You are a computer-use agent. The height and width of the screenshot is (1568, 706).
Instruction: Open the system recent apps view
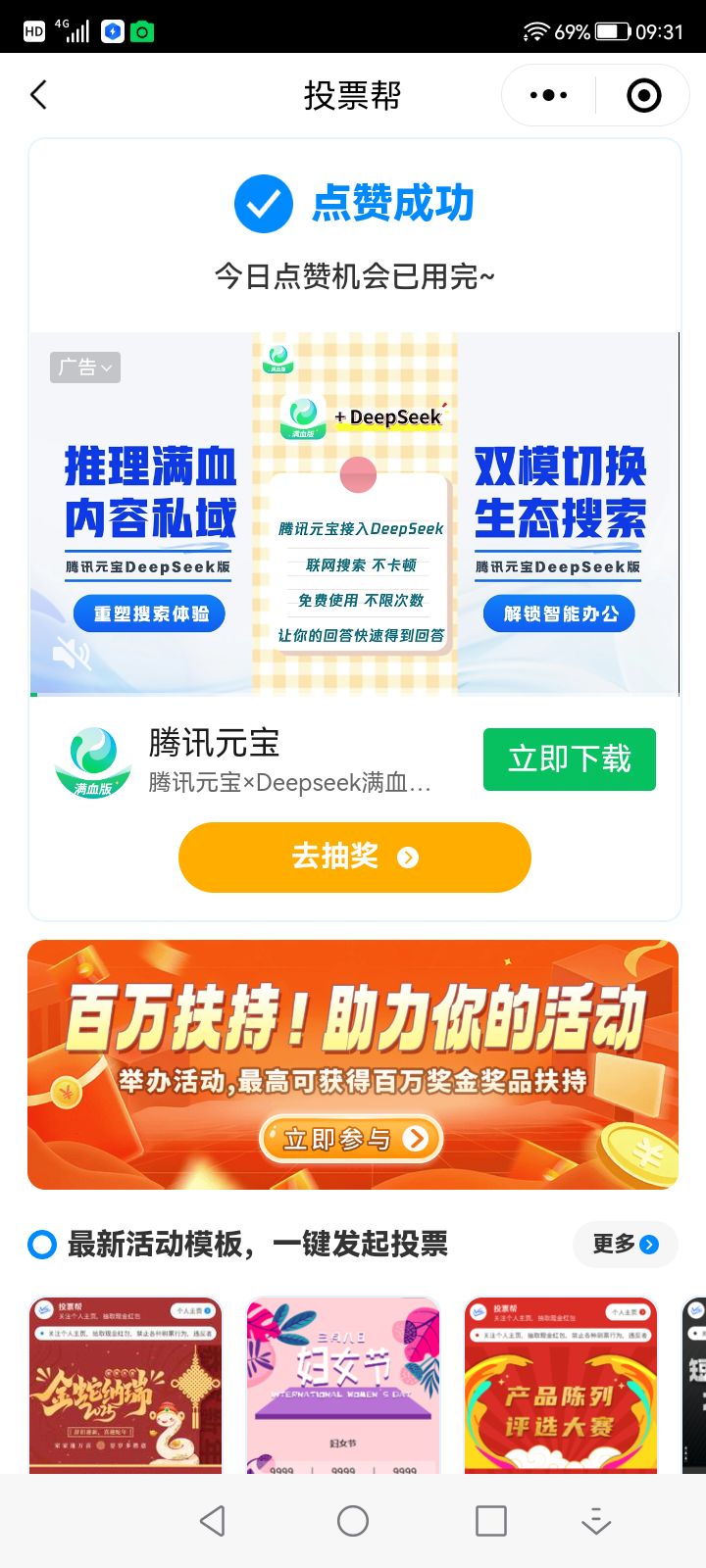pyautogui.click(x=490, y=1521)
